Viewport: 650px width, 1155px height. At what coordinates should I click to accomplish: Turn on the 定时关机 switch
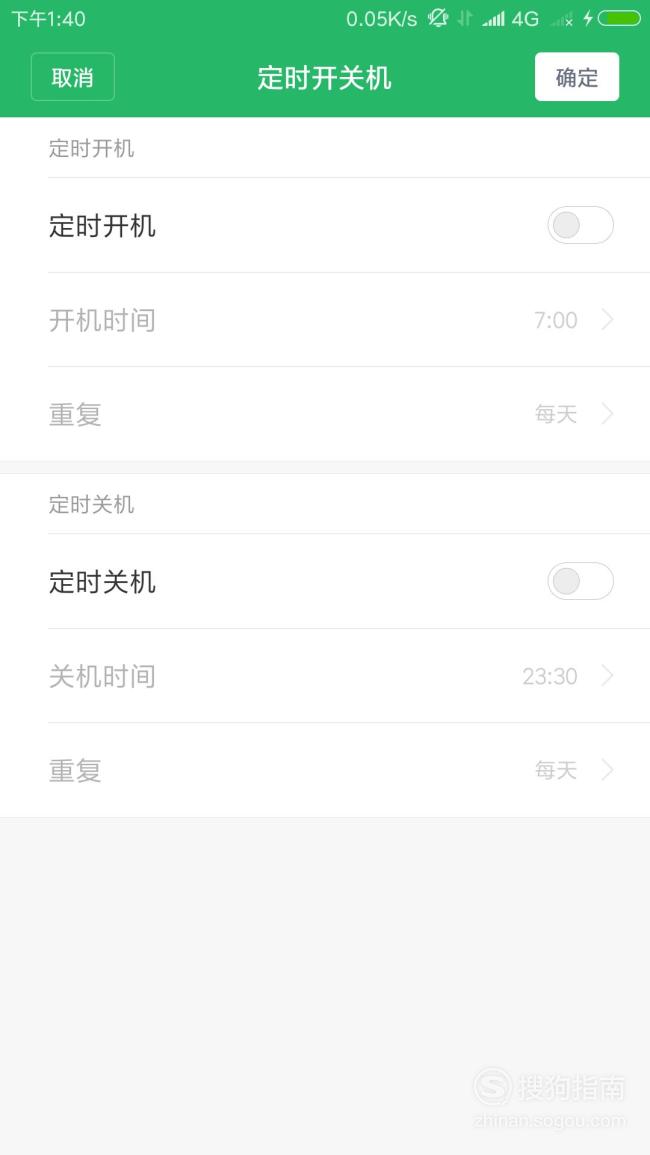pyautogui.click(x=580, y=581)
